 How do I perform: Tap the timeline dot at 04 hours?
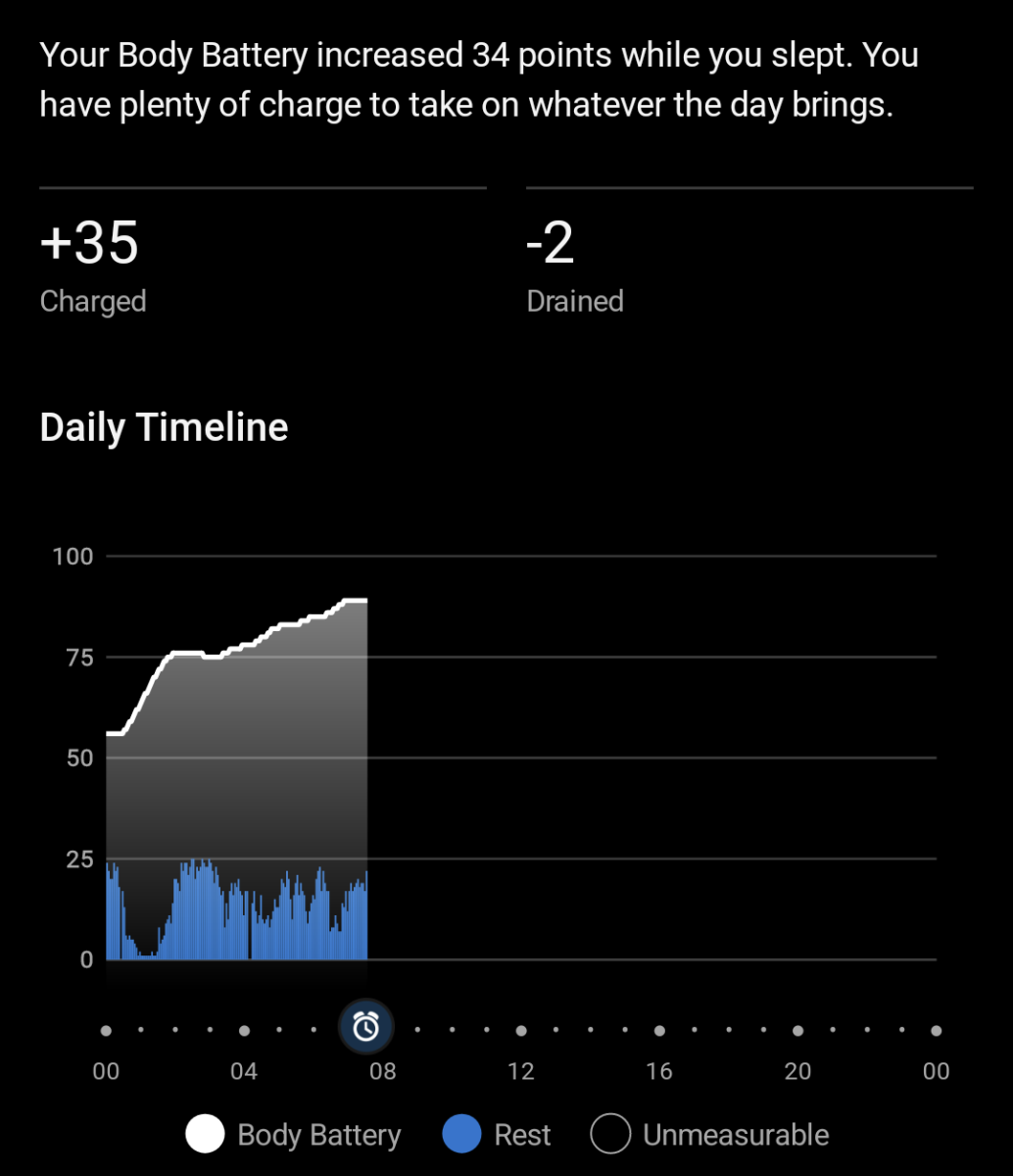click(x=244, y=1030)
